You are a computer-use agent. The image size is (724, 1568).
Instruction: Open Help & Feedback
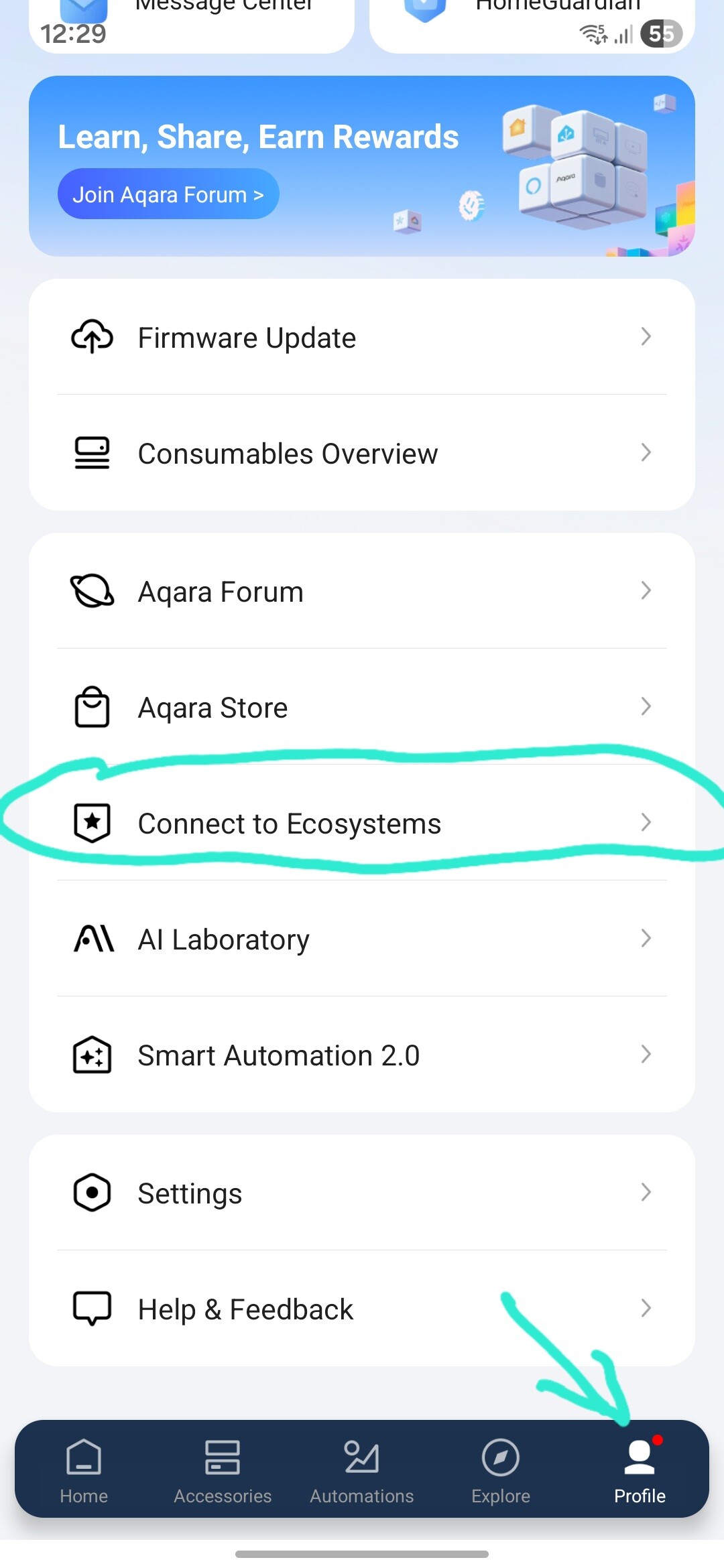(x=362, y=1309)
